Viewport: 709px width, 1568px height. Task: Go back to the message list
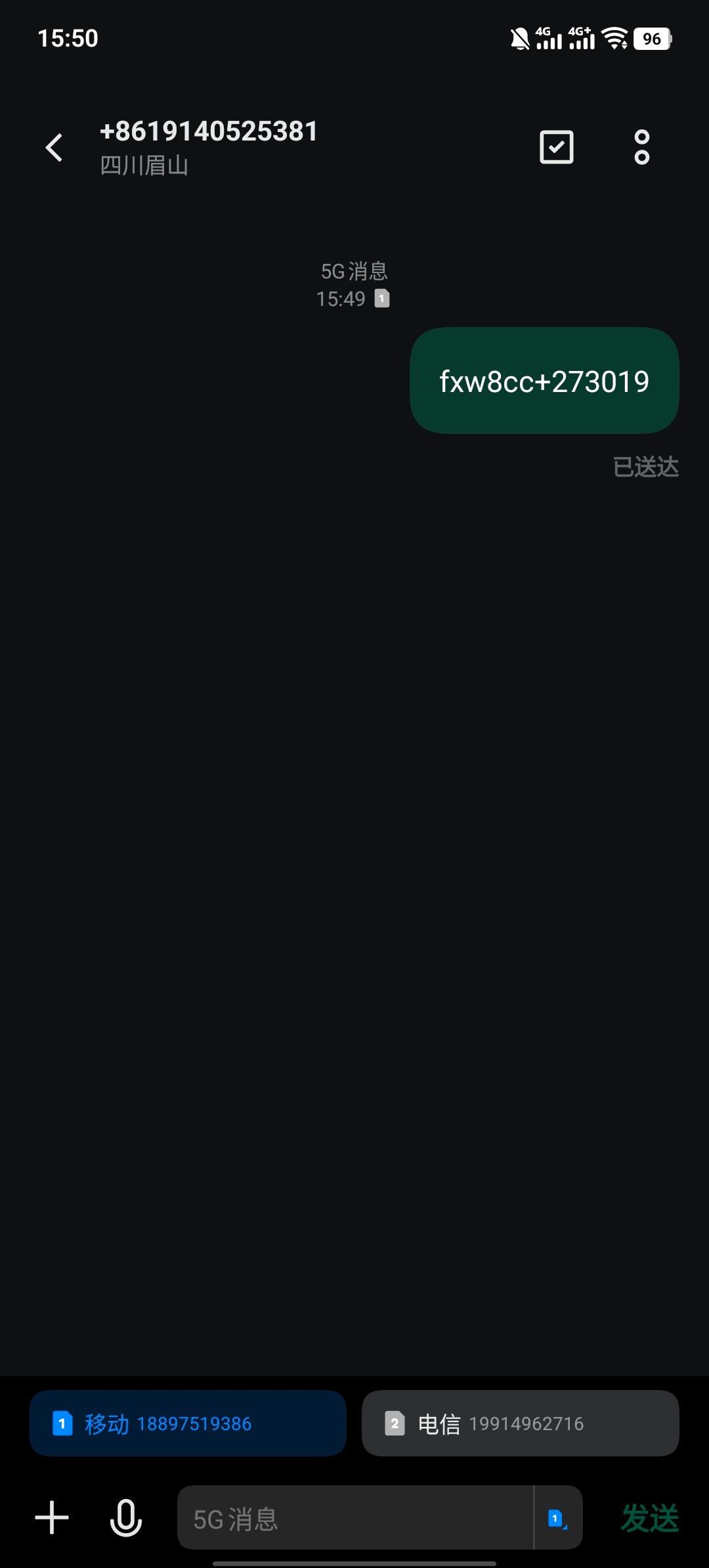pyautogui.click(x=54, y=147)
